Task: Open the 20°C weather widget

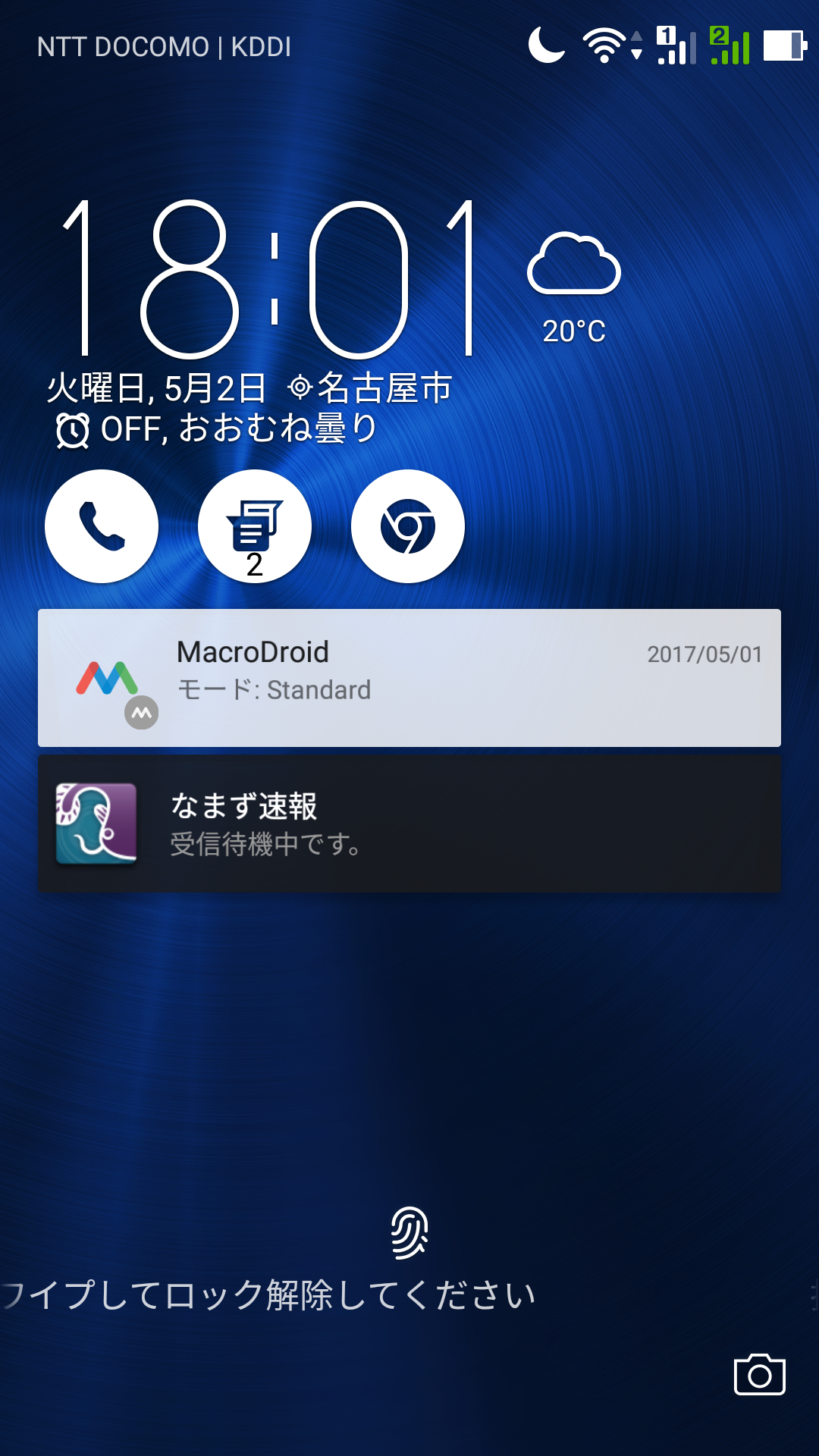Action: 574,288
